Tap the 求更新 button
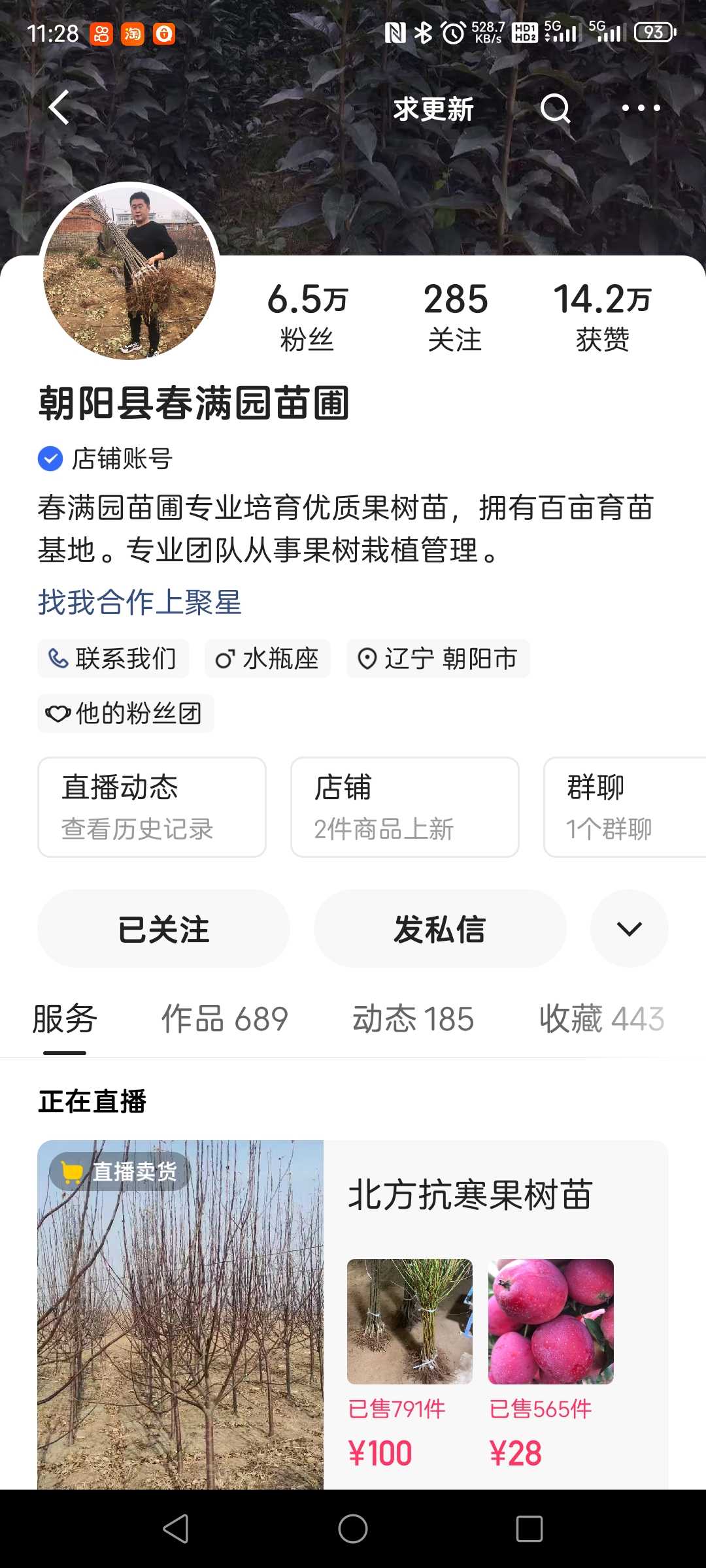The height and width of the screenshot is (1568, 706). pyautogui.click(x=433, y=108)
